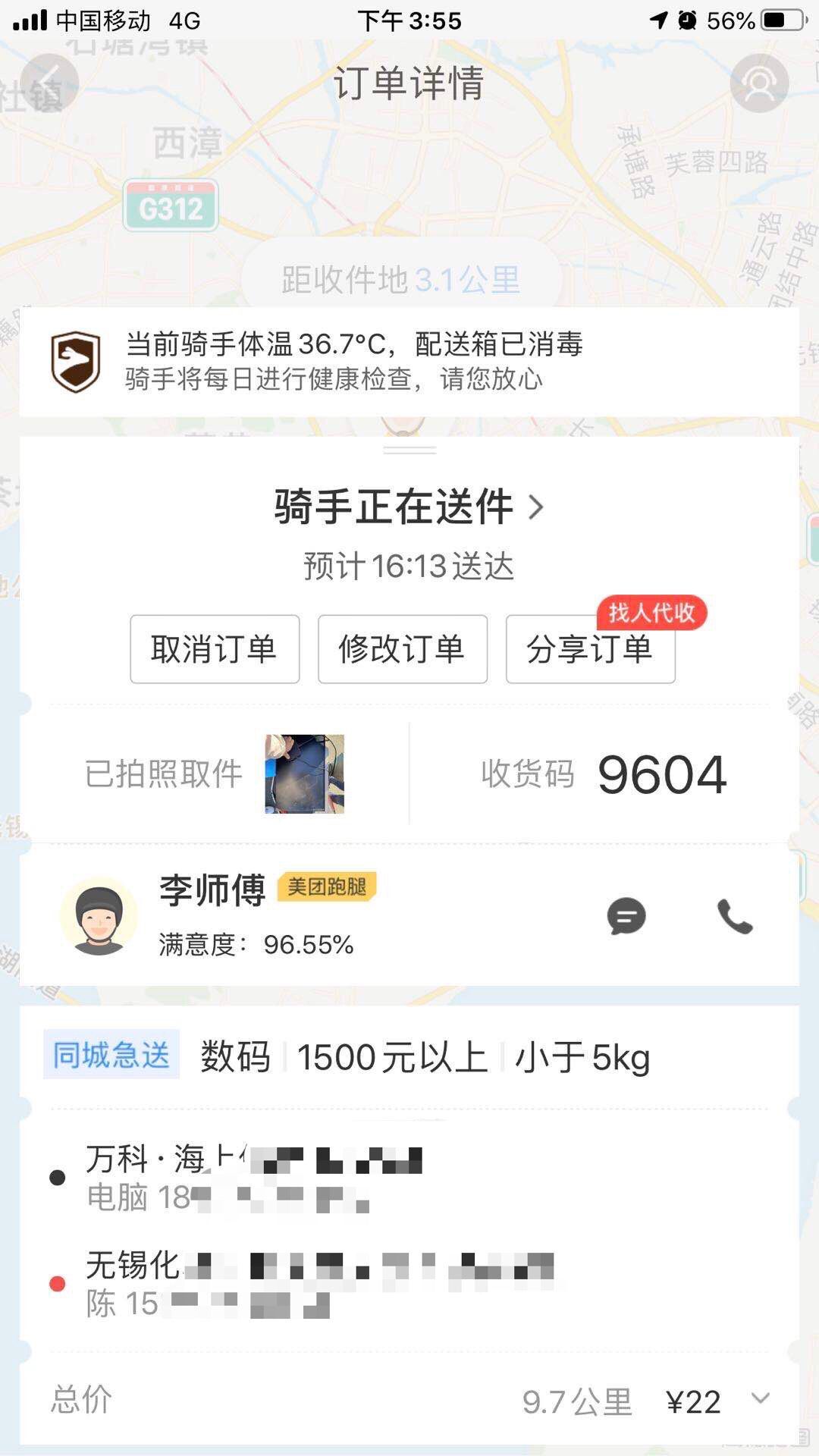Open chat with rider via message bubble icon
Viewport: 819px width, 1456px height.
[626, 916]
